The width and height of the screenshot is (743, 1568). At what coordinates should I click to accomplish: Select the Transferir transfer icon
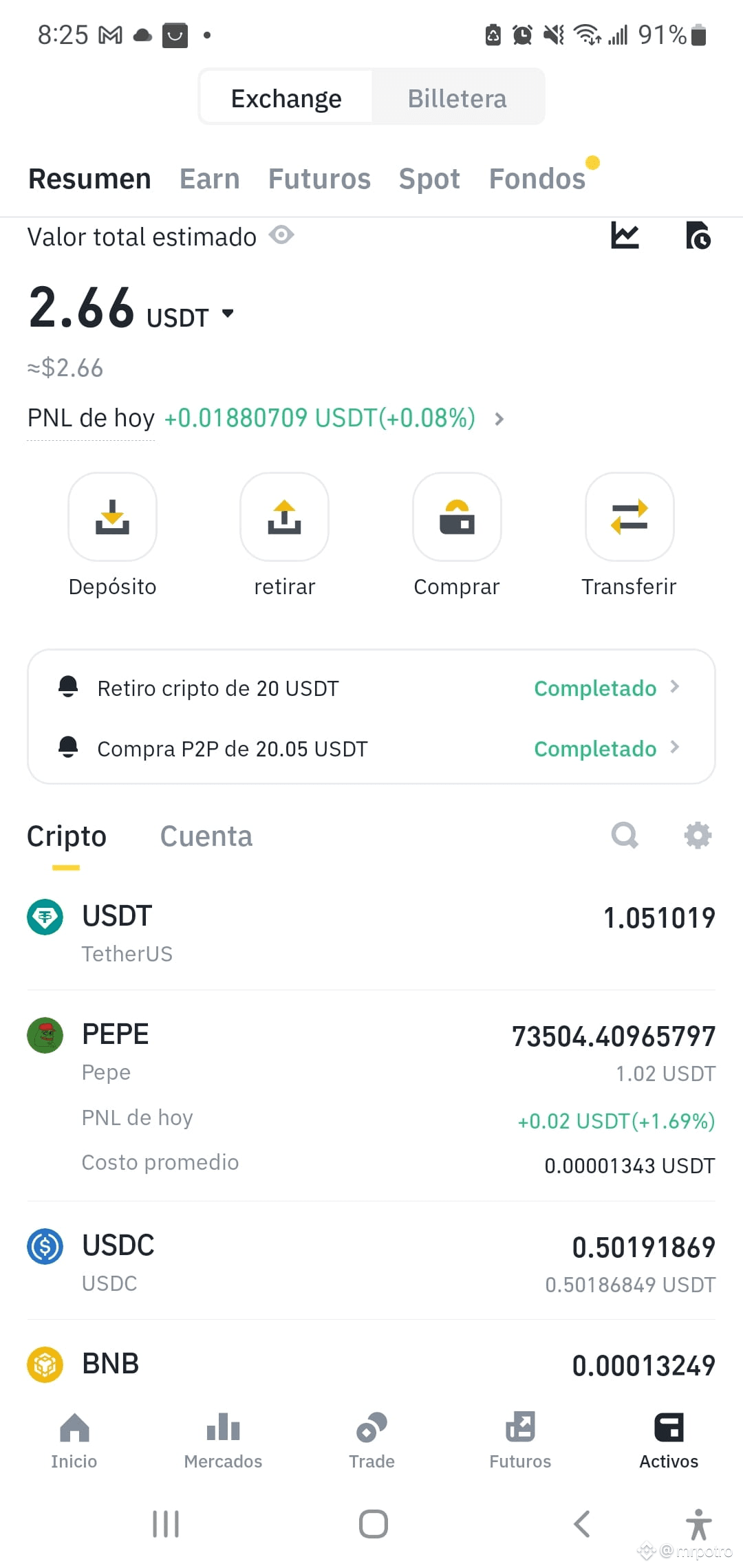click(x=629, y=517)
